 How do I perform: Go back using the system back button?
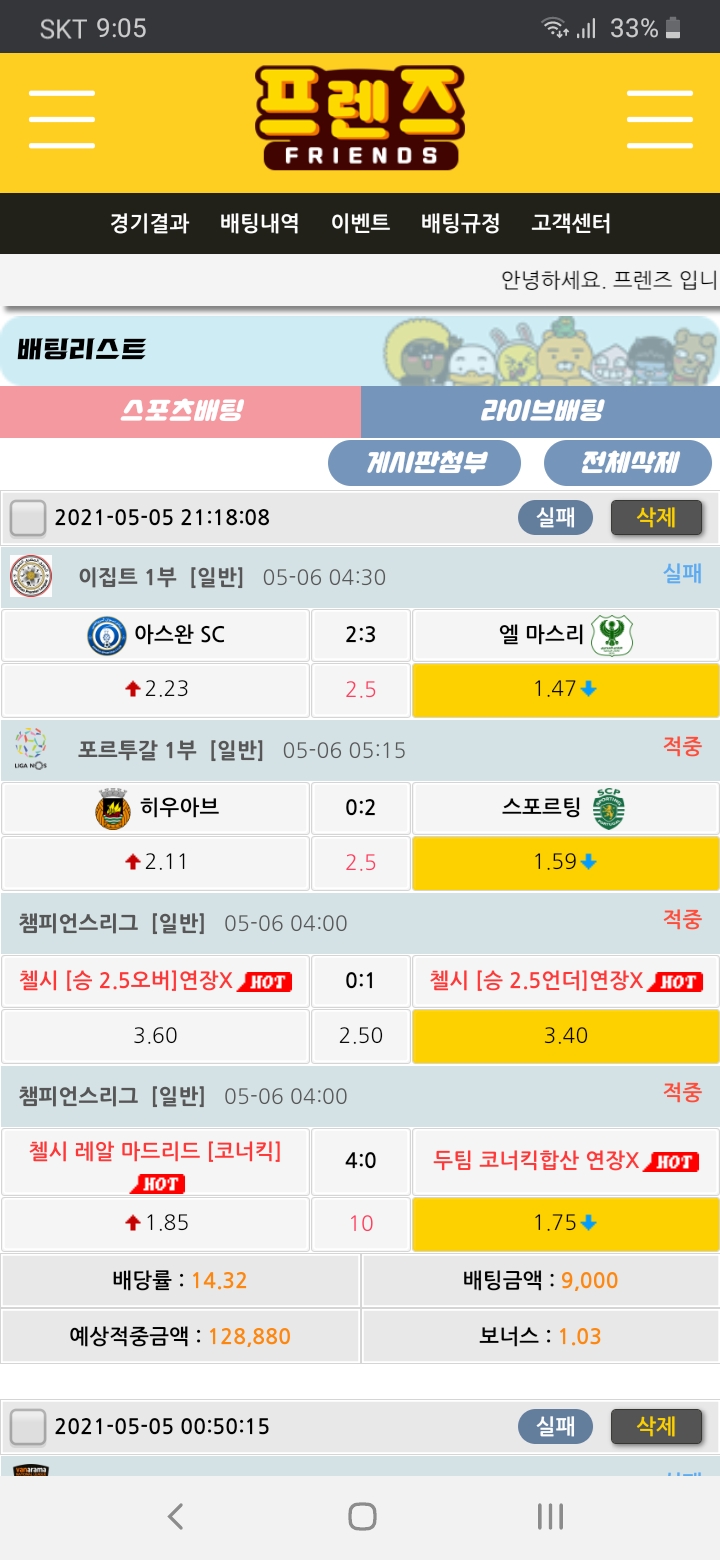coord(175,1516)
